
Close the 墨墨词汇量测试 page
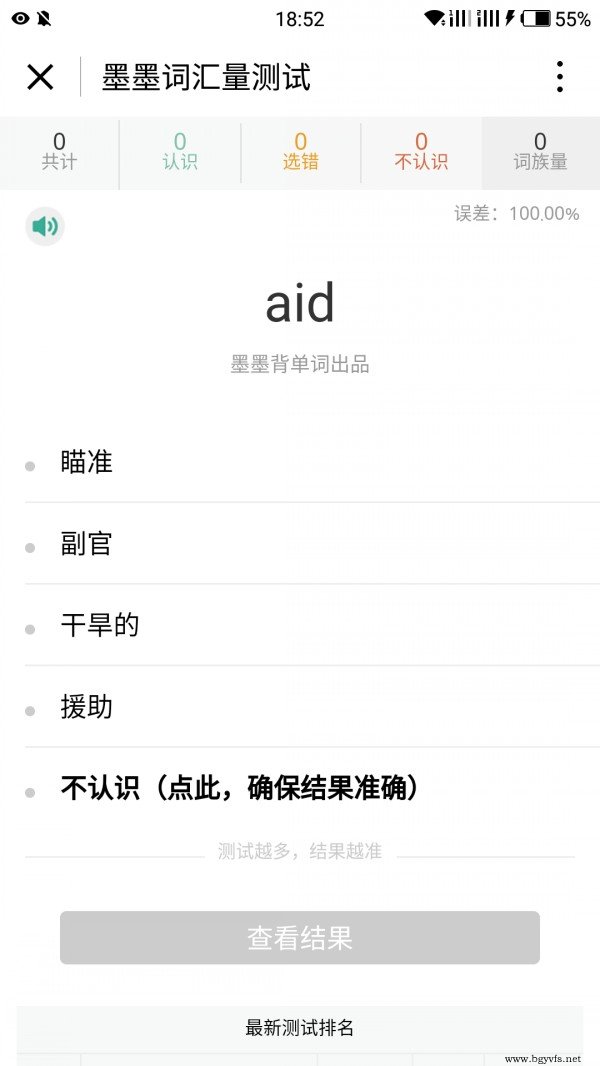40,77
